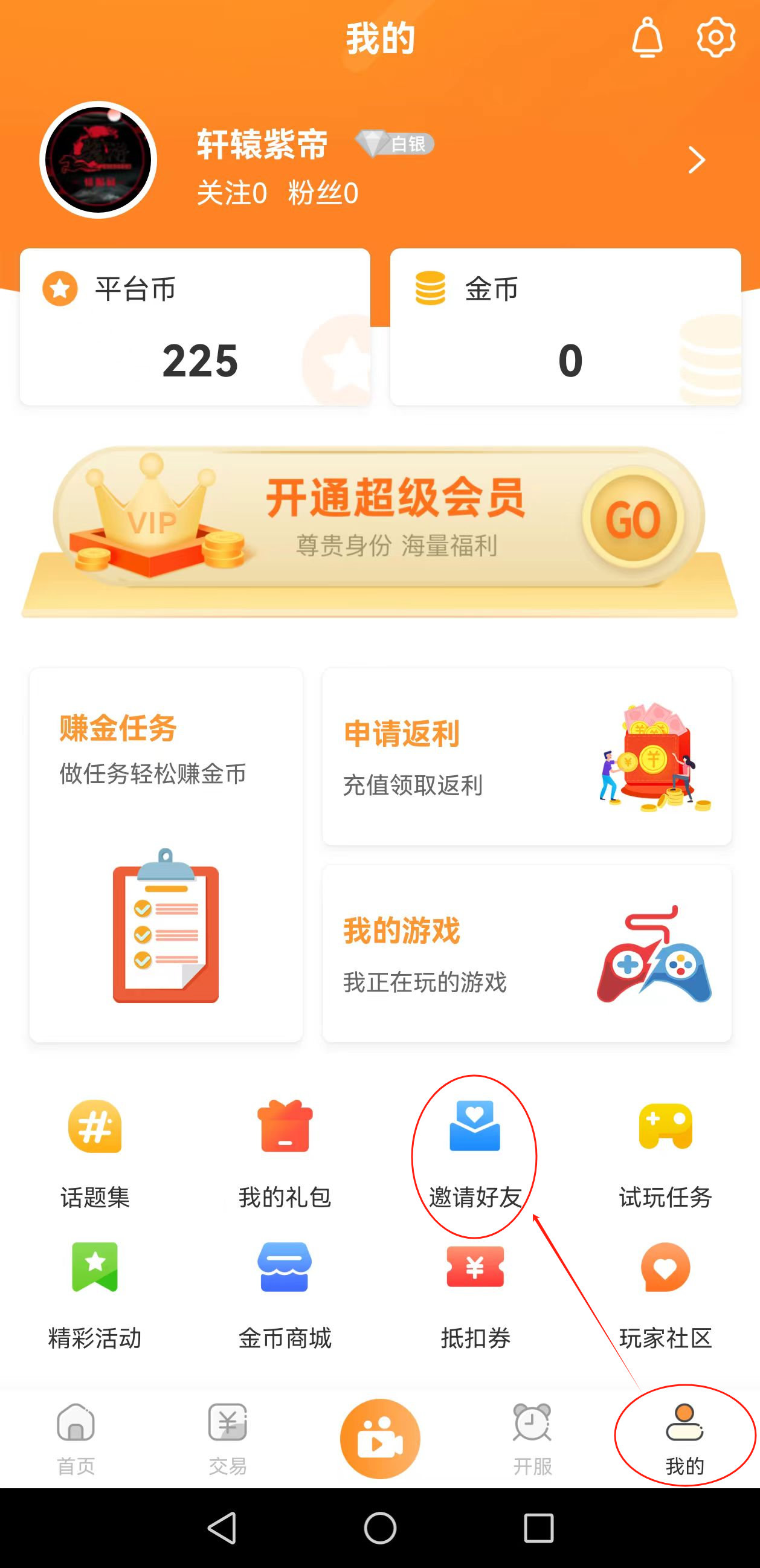Open the 赚金任务 card

click(166, 854)
